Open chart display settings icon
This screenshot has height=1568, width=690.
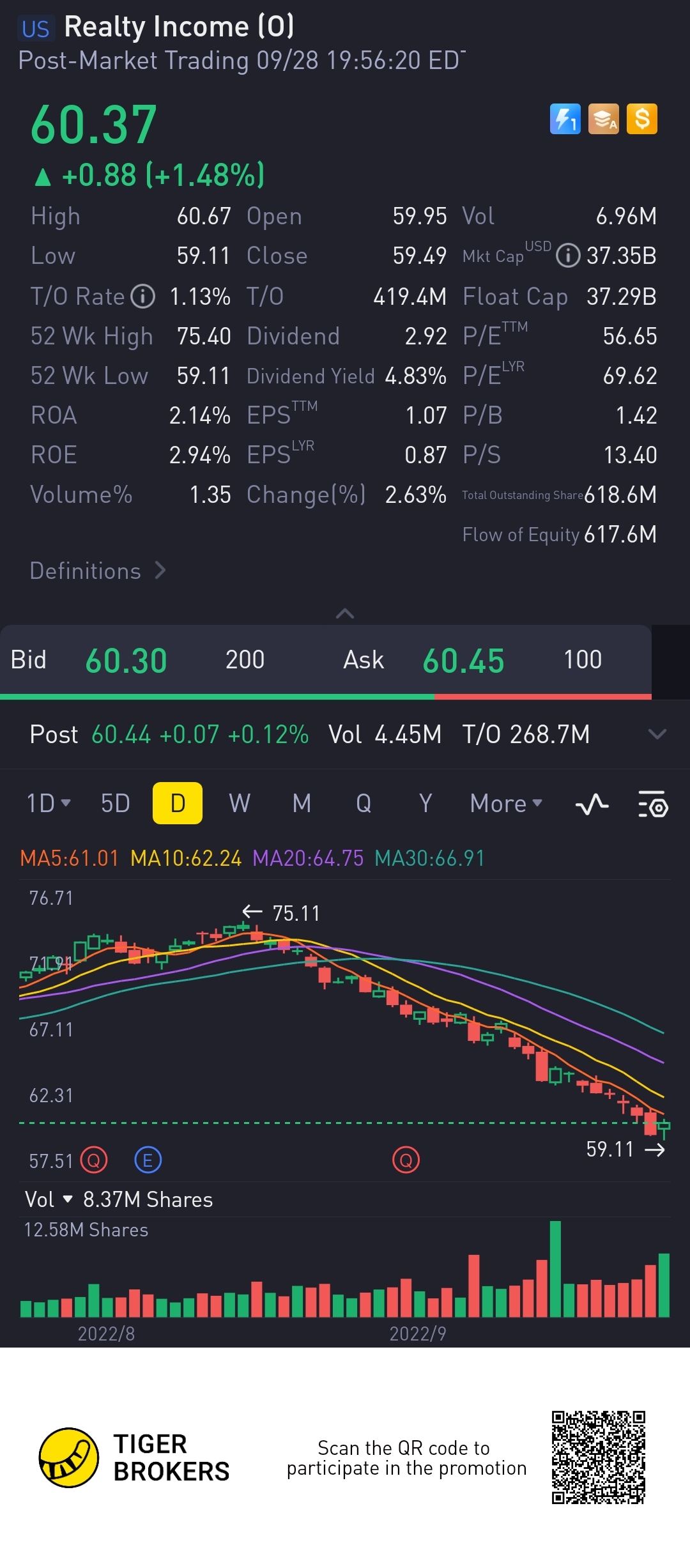click(653, 804)
